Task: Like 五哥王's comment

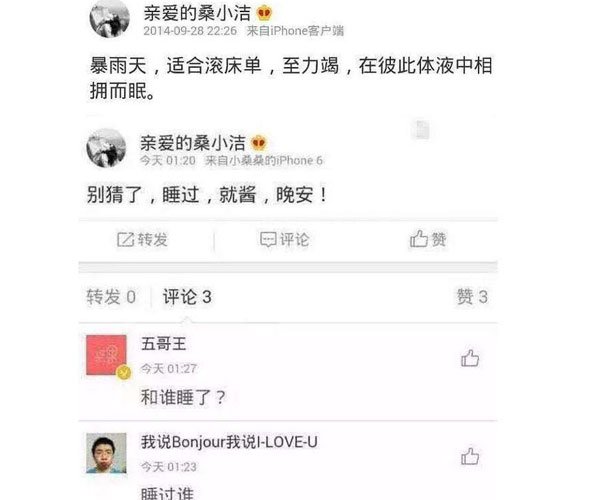Action: (x=470, y=358)
